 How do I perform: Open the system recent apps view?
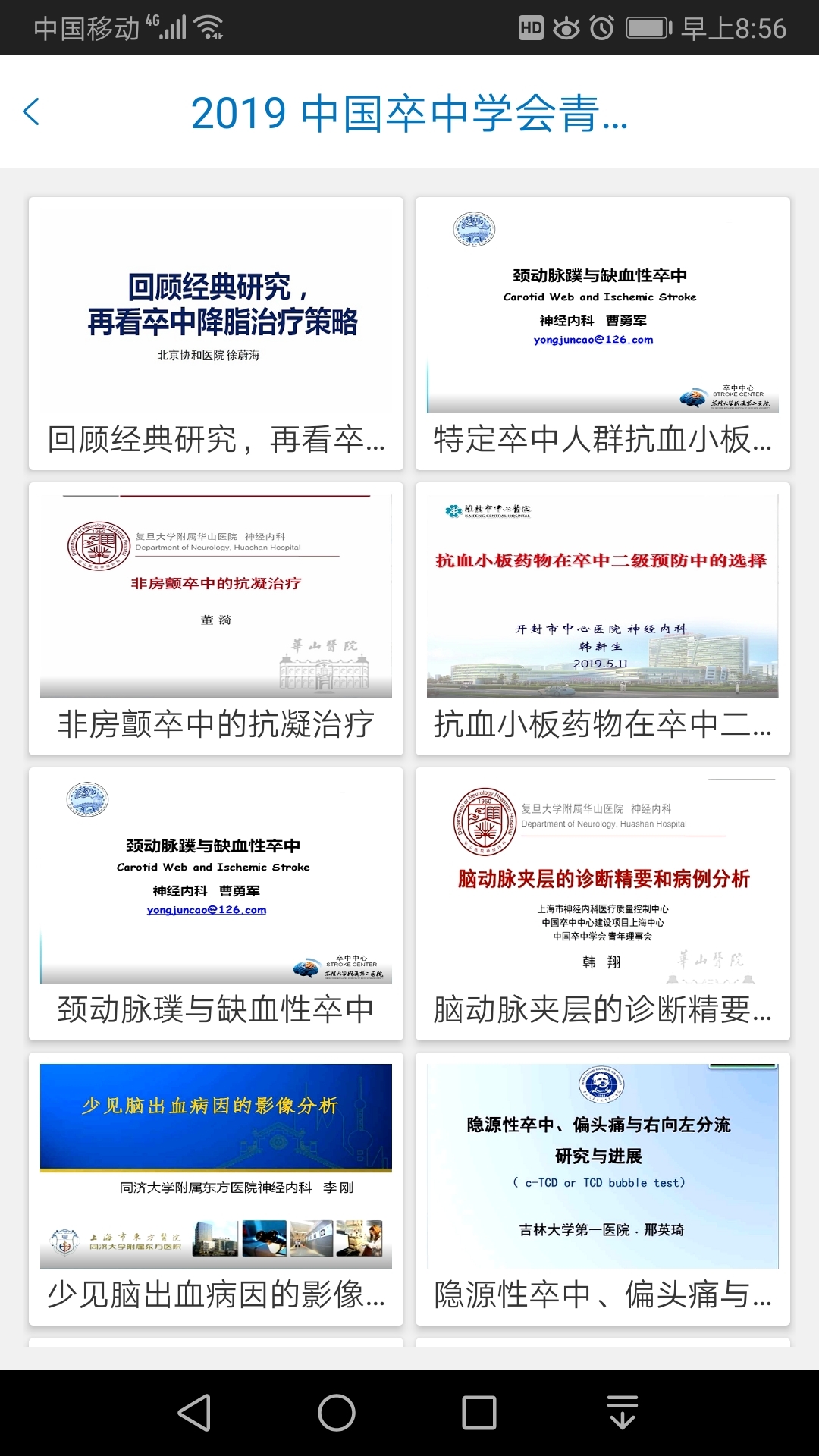[479, 1413]
